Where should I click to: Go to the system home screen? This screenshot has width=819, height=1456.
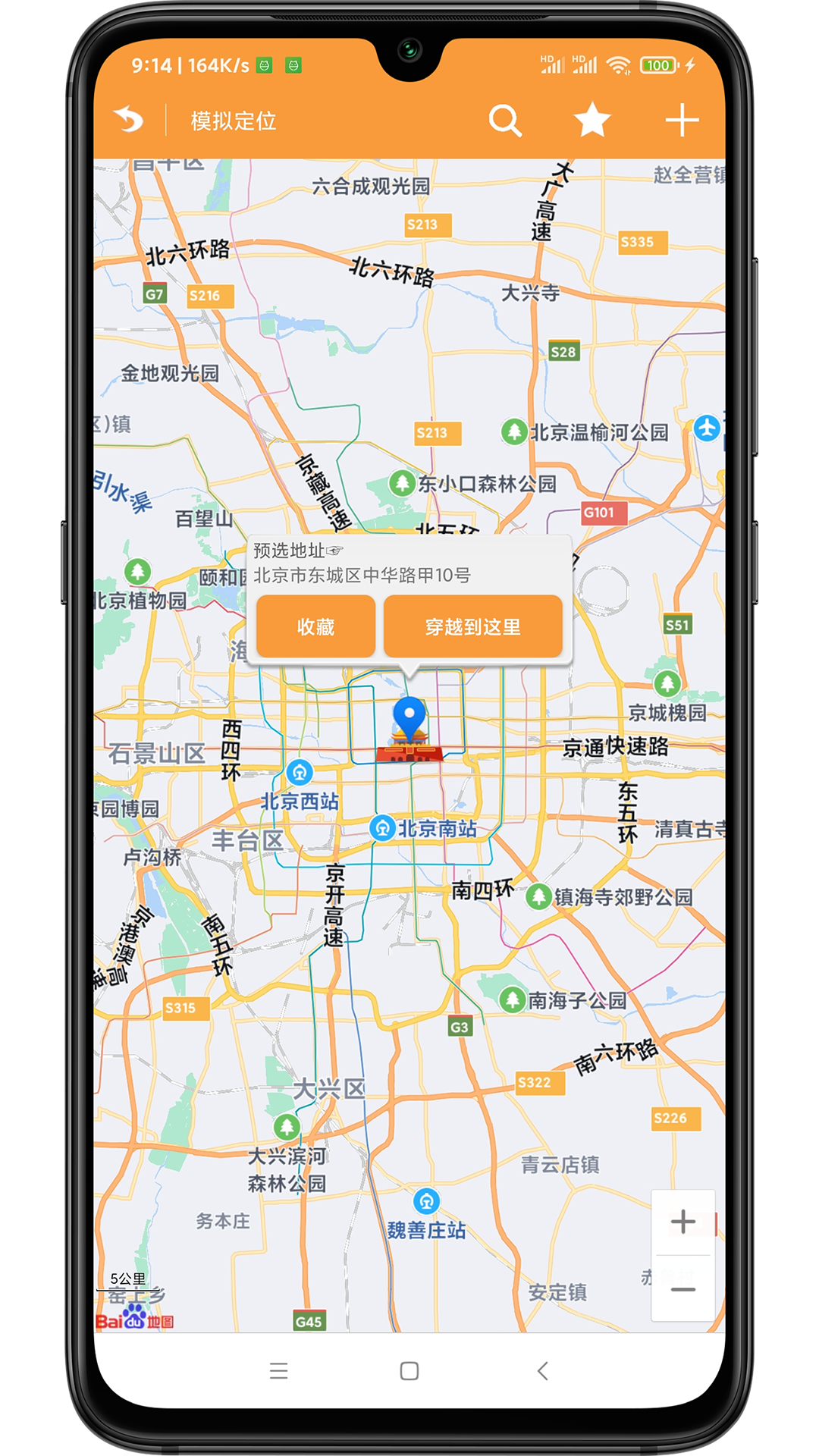pyautogui.click(x=409, y=1370)
